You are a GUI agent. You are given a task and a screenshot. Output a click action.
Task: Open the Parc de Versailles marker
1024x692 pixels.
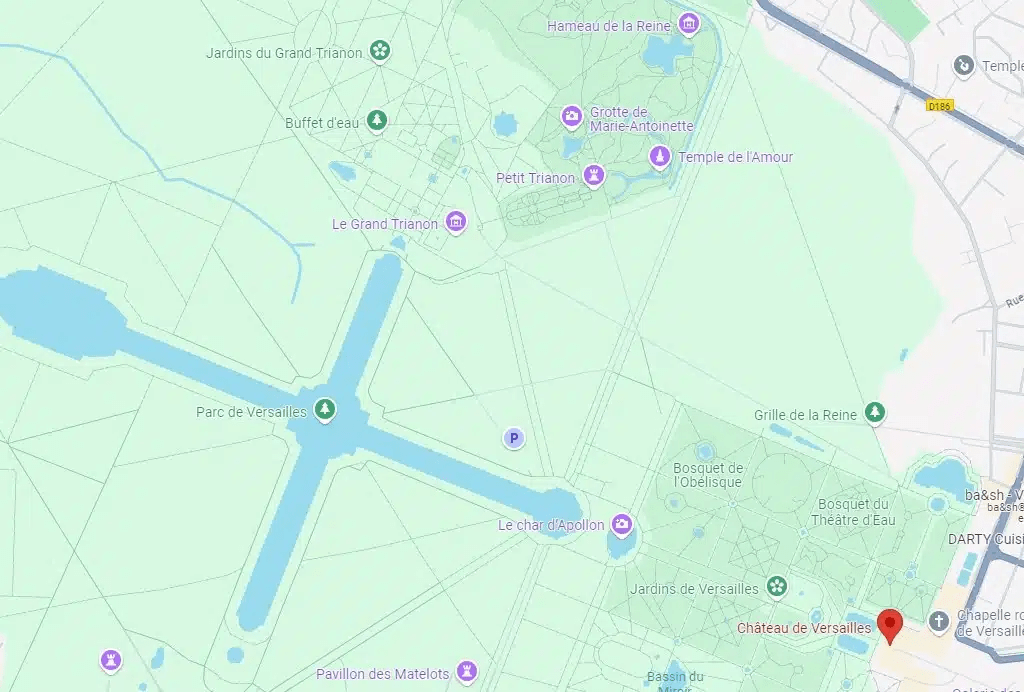(x=324, y=409)
